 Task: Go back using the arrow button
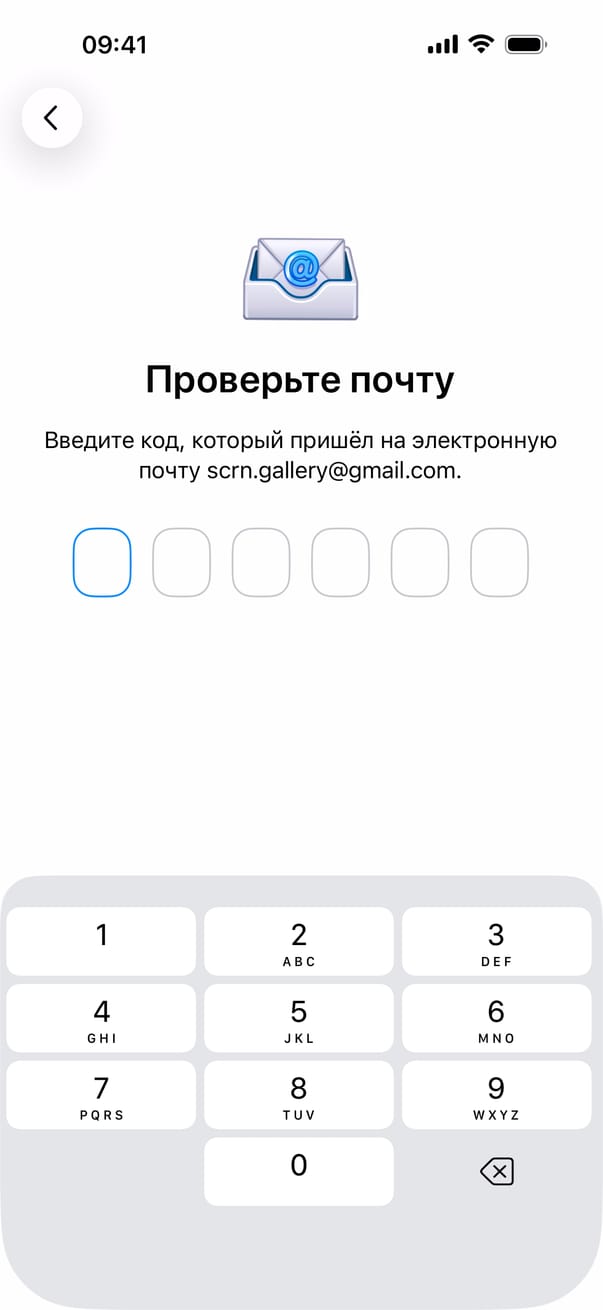(51, 118)
